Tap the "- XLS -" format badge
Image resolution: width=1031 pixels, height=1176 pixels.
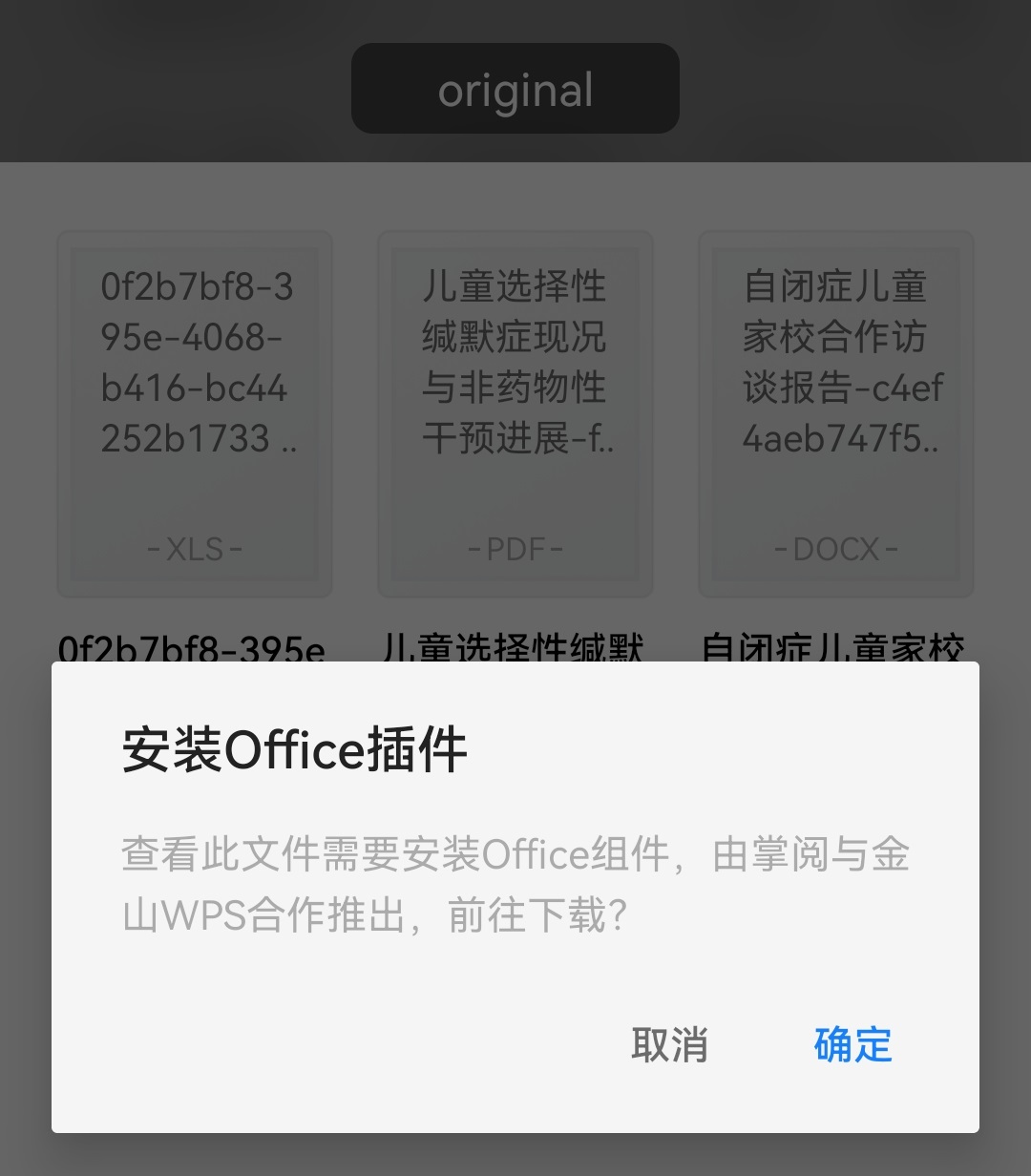194,549
